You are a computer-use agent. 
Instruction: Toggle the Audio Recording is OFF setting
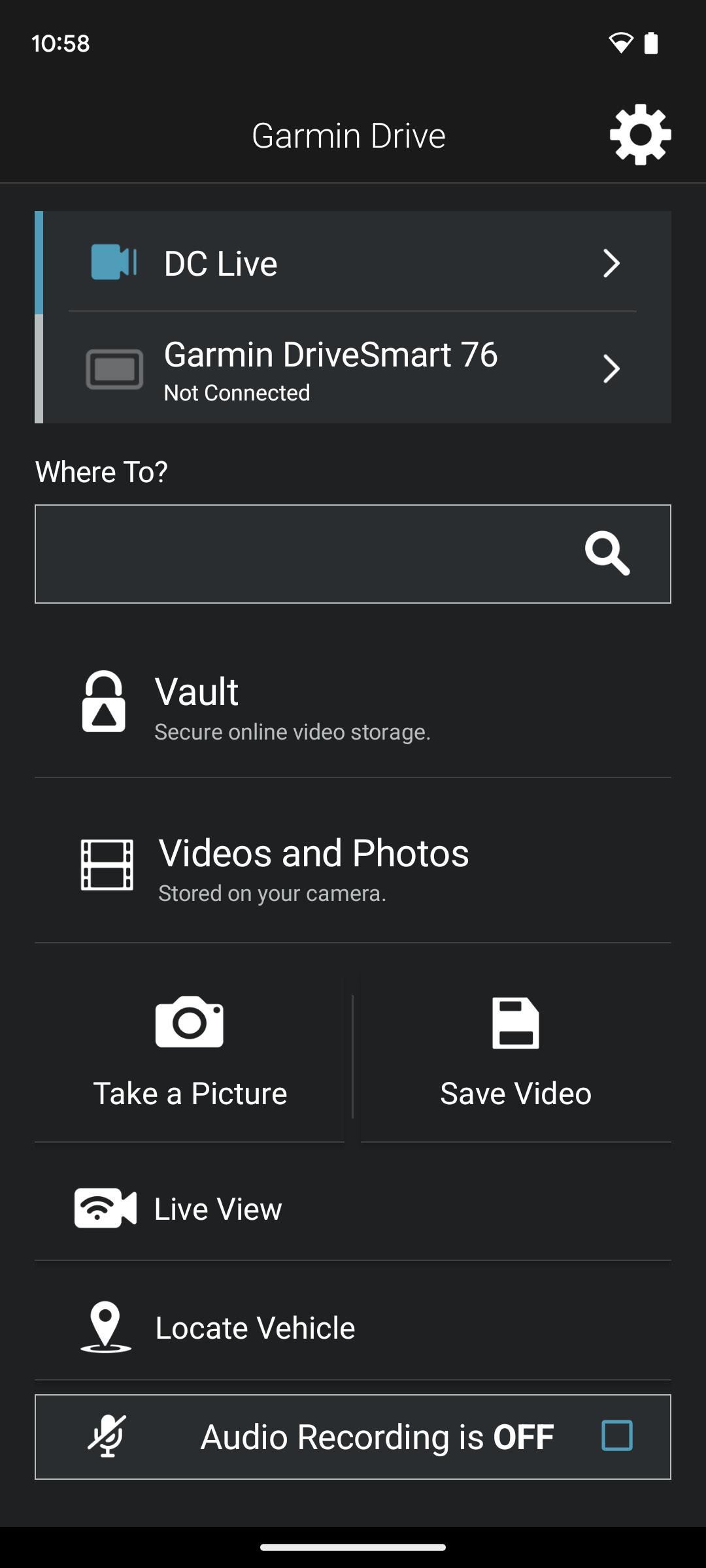coord(353,1436)
